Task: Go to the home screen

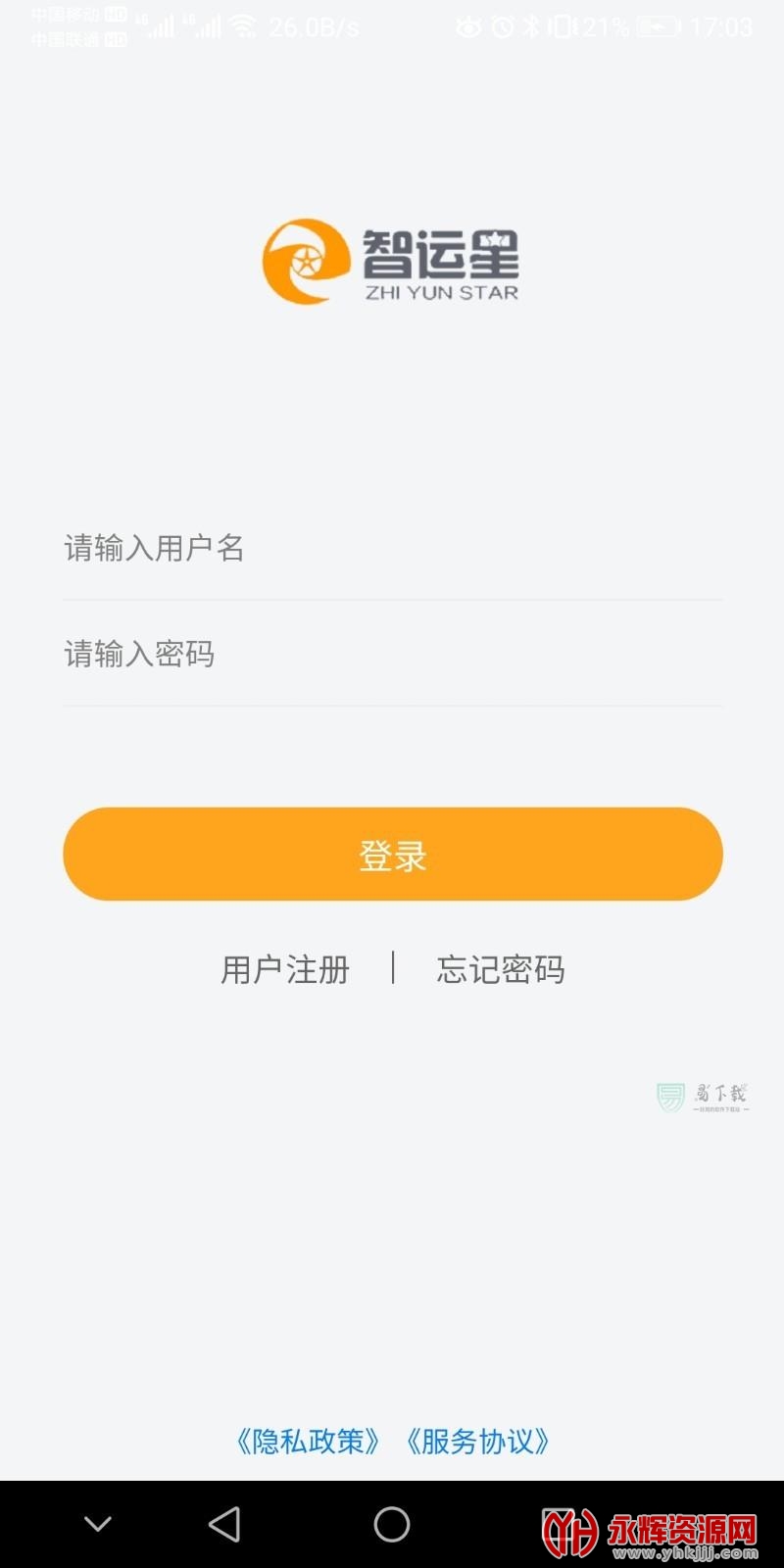Action: click(x=391, y=1524)
